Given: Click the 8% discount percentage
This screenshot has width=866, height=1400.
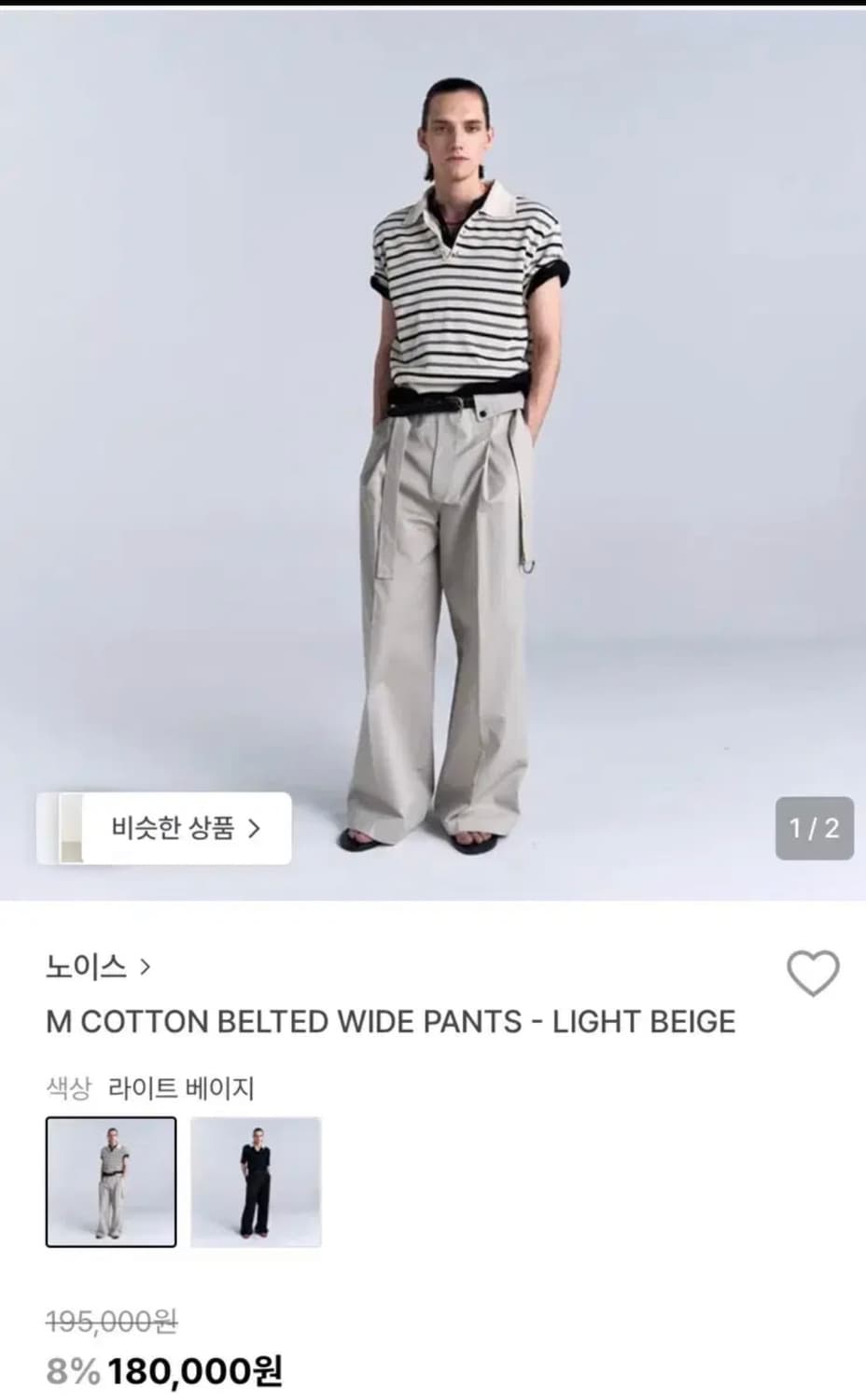Looking at the screenshot, I should (73, 1371).
